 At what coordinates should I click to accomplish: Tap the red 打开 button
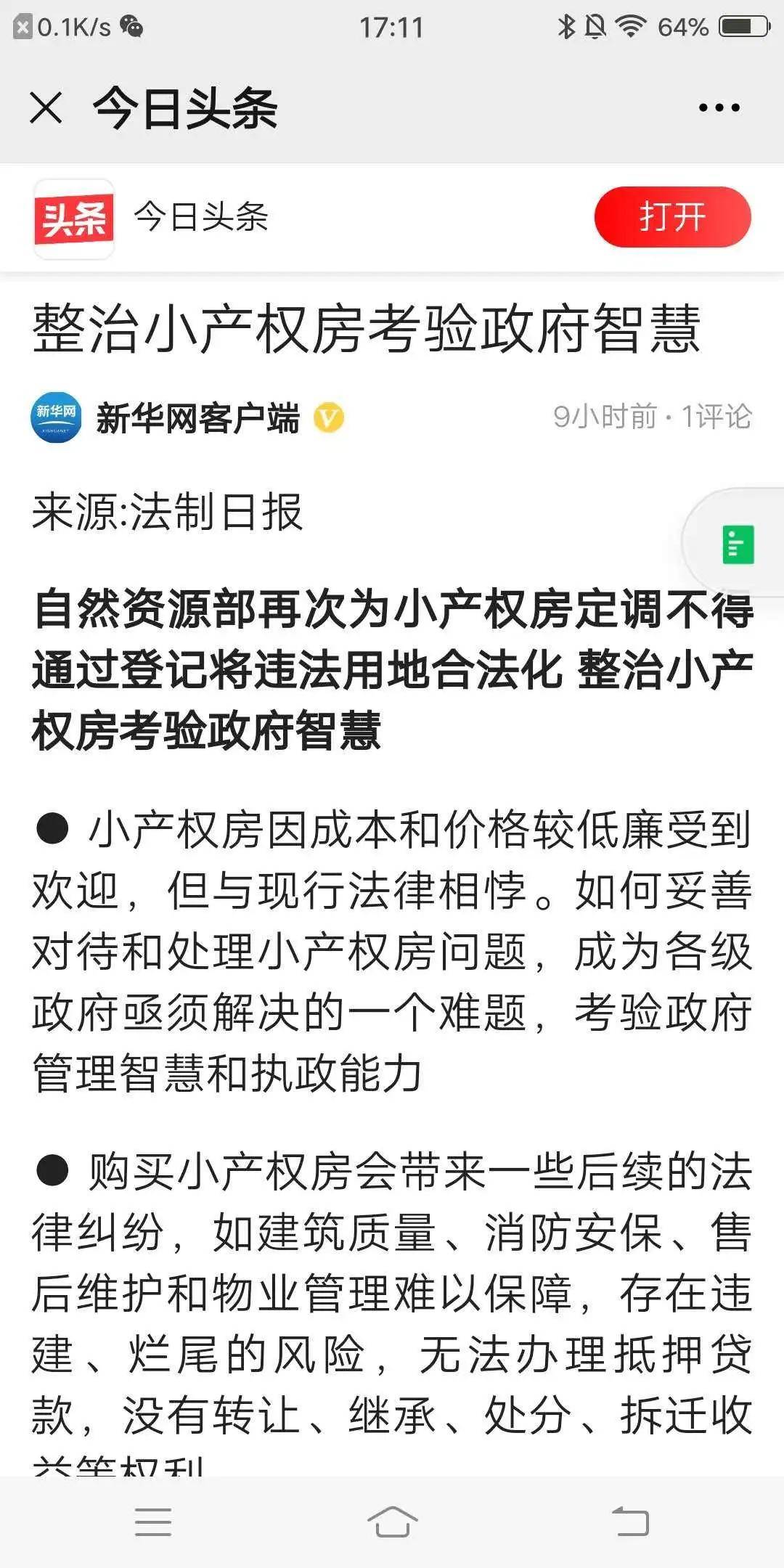point(672,216)
